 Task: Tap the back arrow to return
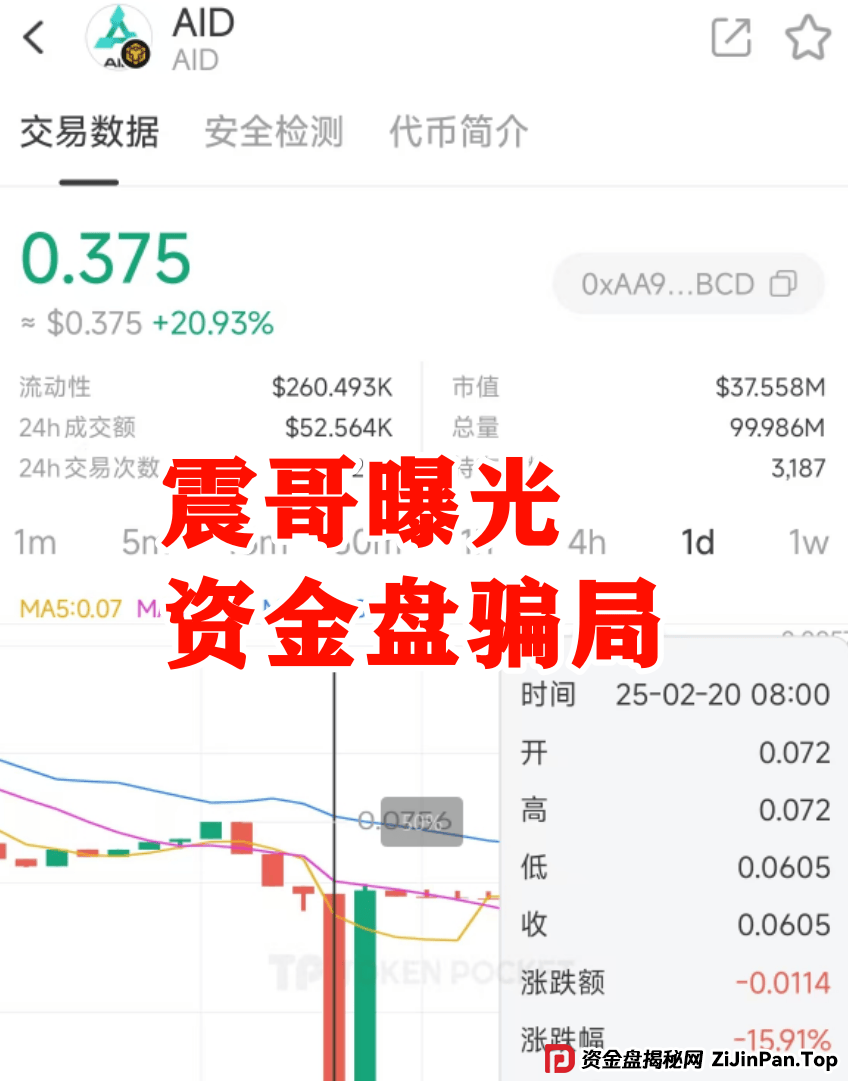coord(34,37)
